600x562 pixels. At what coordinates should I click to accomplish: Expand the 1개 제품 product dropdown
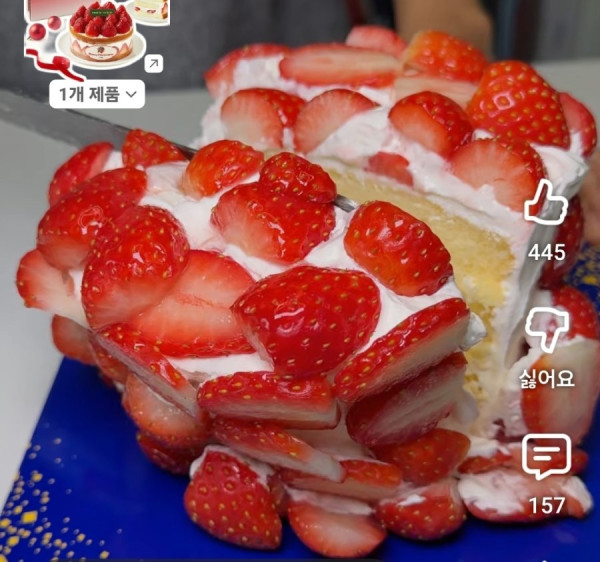(98, 95)
